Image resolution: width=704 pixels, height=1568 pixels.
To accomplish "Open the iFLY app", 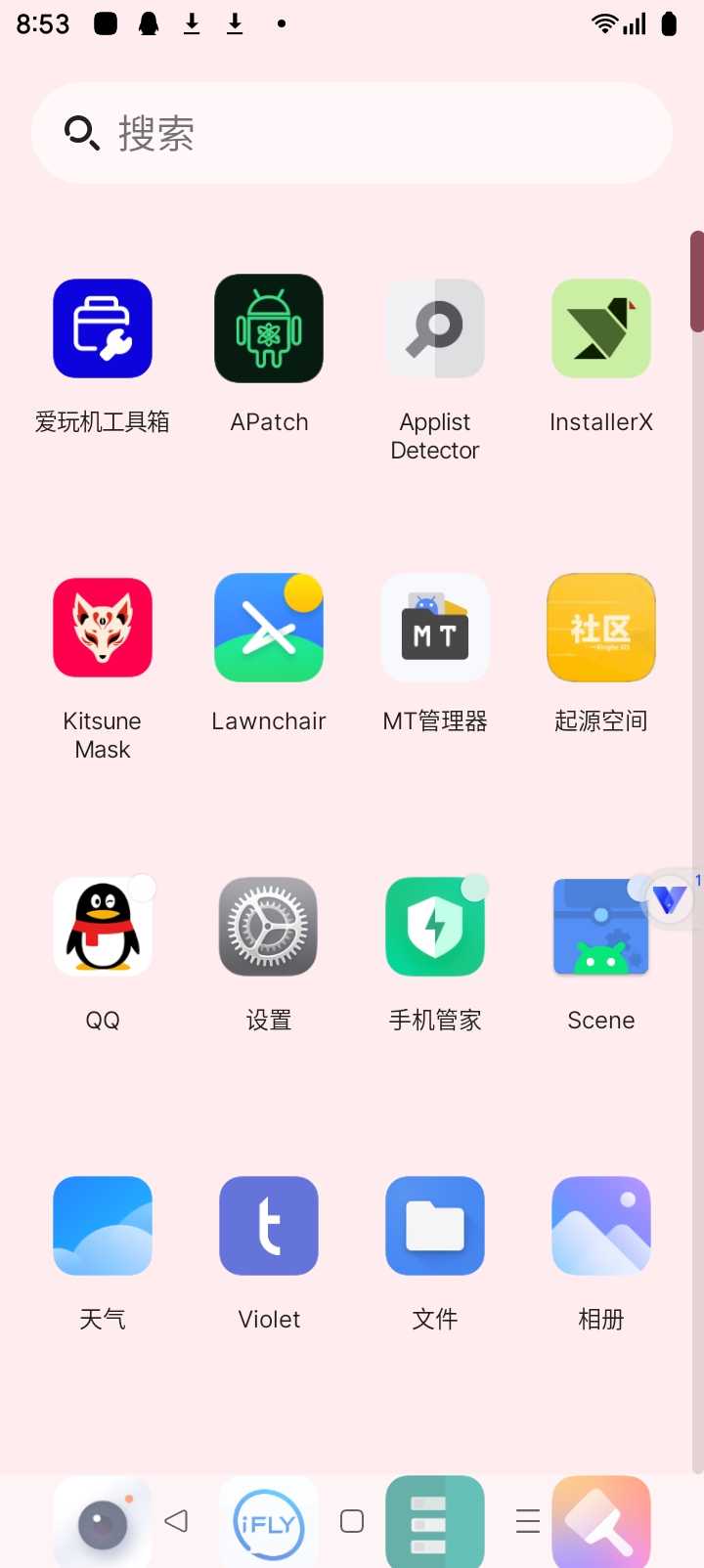I will [269, 1523].
